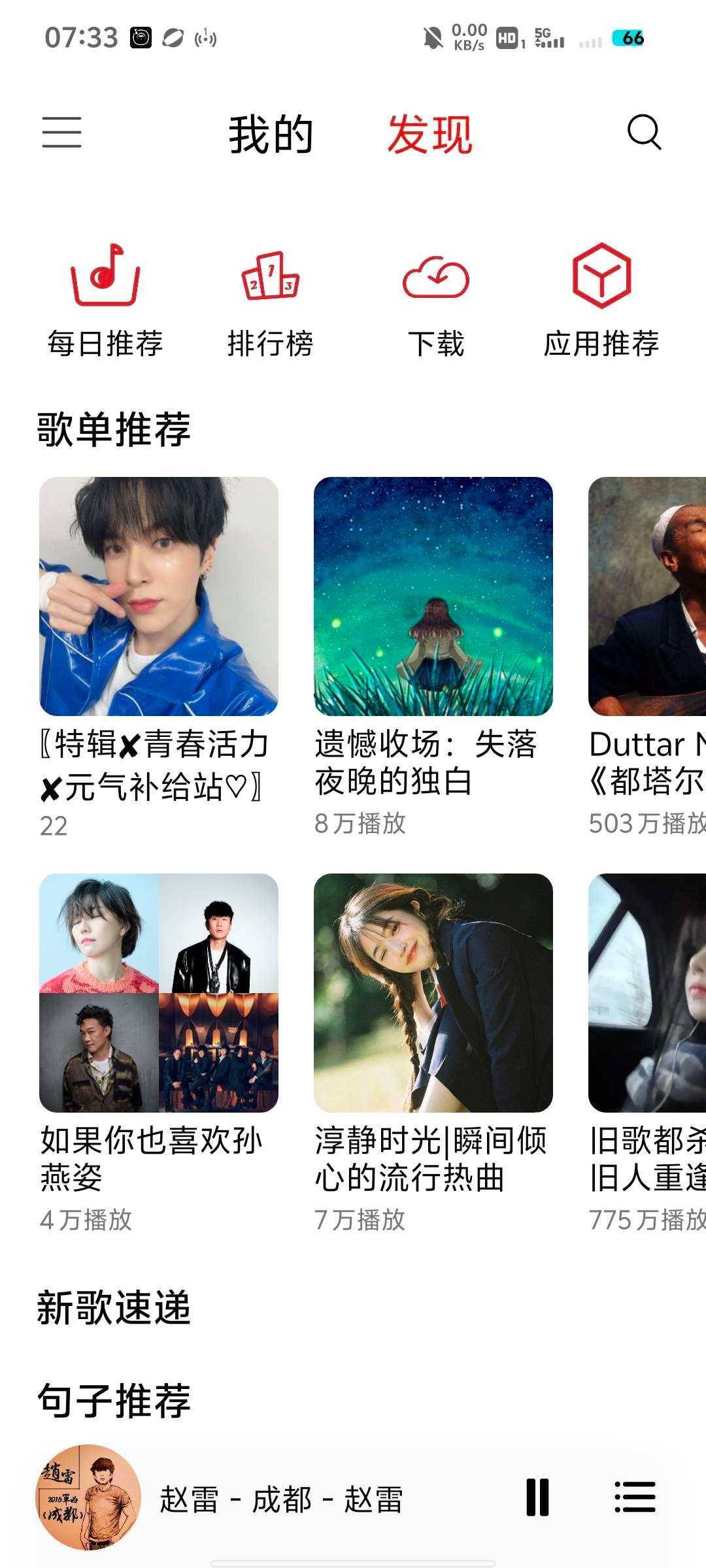Open the search magnifier
This screenshot has height=1568, width=706.
coord(644,133)
